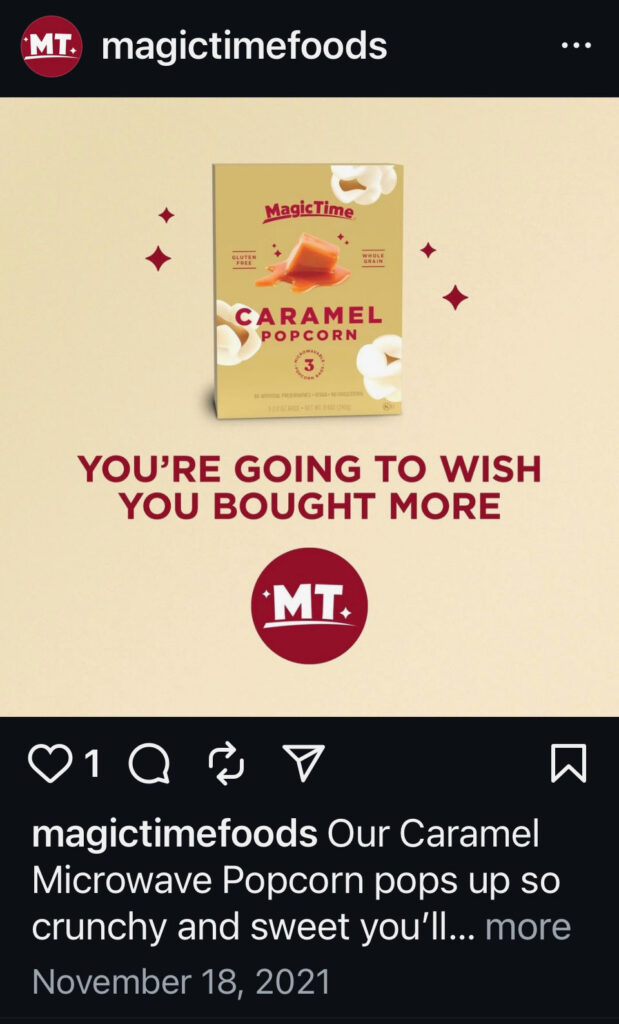Save the post with the bookmark icon

coord(568,765)
